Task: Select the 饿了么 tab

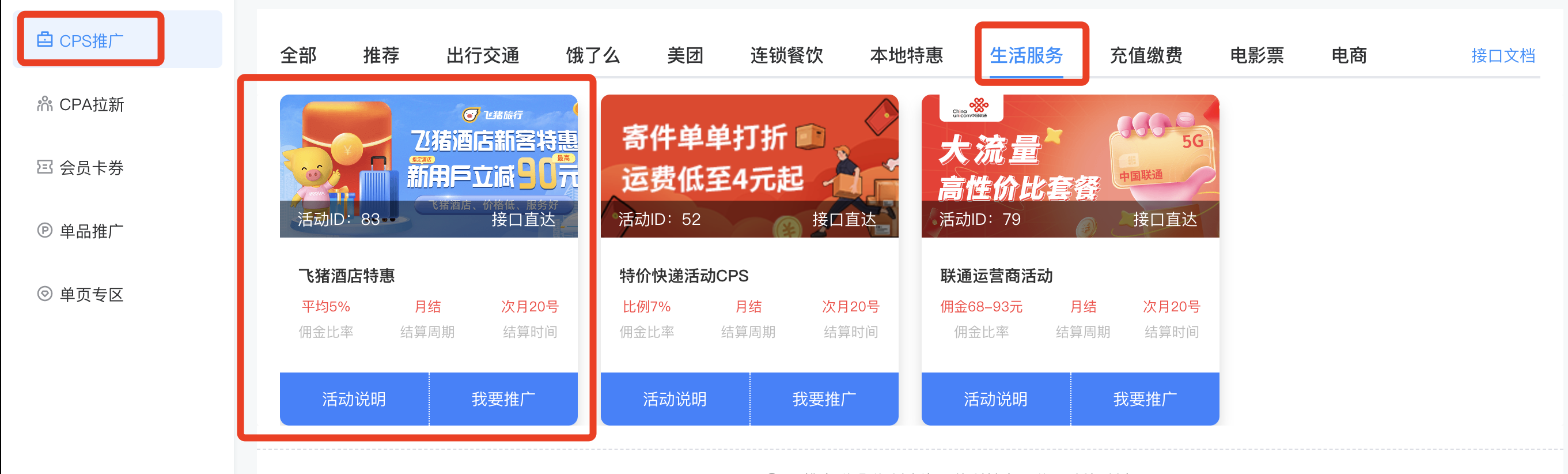Action: (593, 55)
